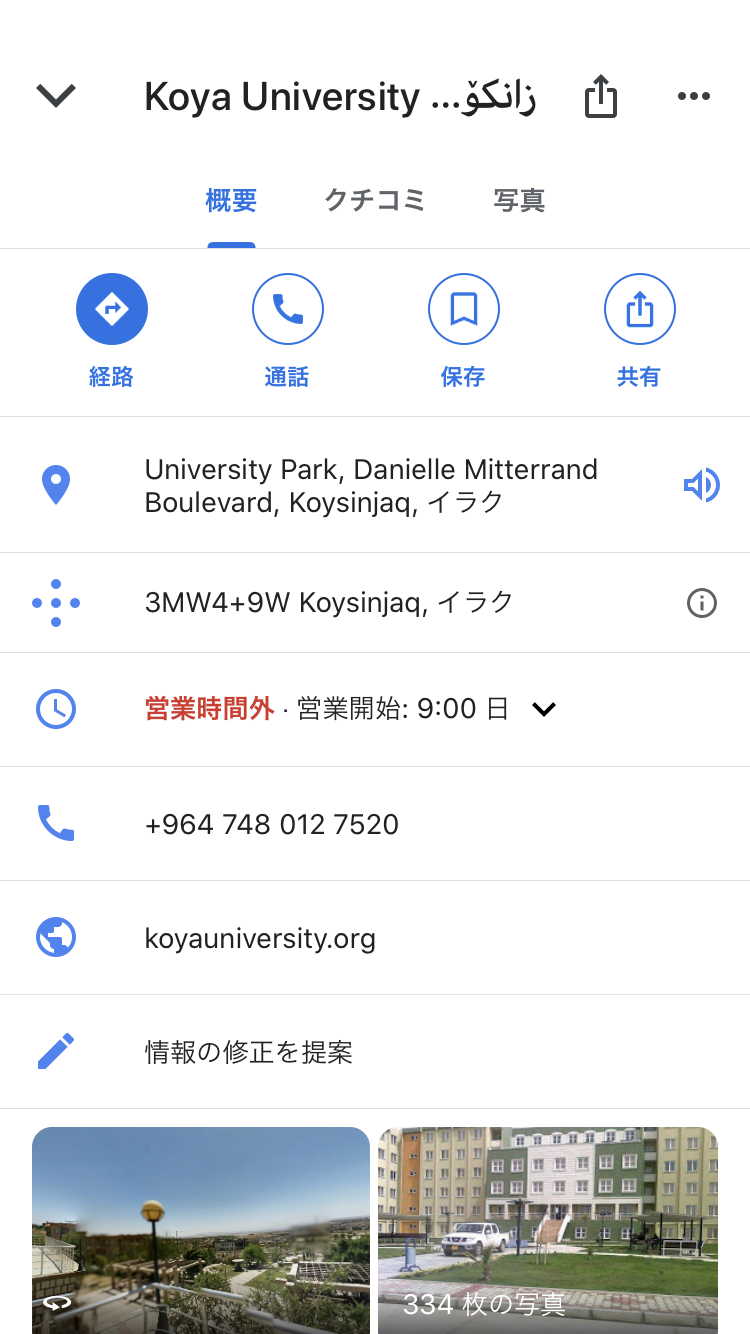Image resolution: width=750 pixels, height=1334 pixels.
Task: Play the address audio pronunciation
Action: coord(701,486)
